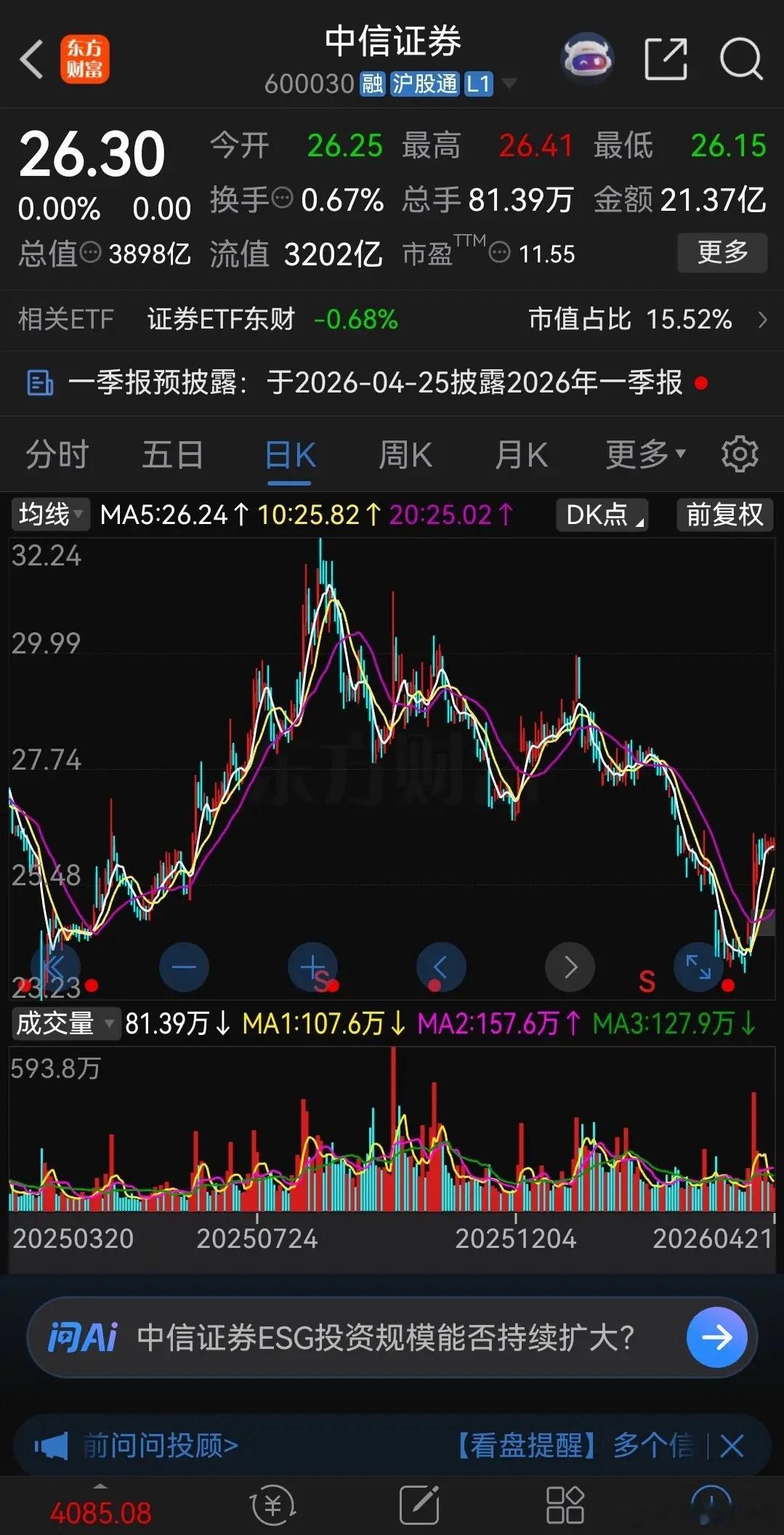Open the 均线 moving average dropdown

click(x=48, y=515)
